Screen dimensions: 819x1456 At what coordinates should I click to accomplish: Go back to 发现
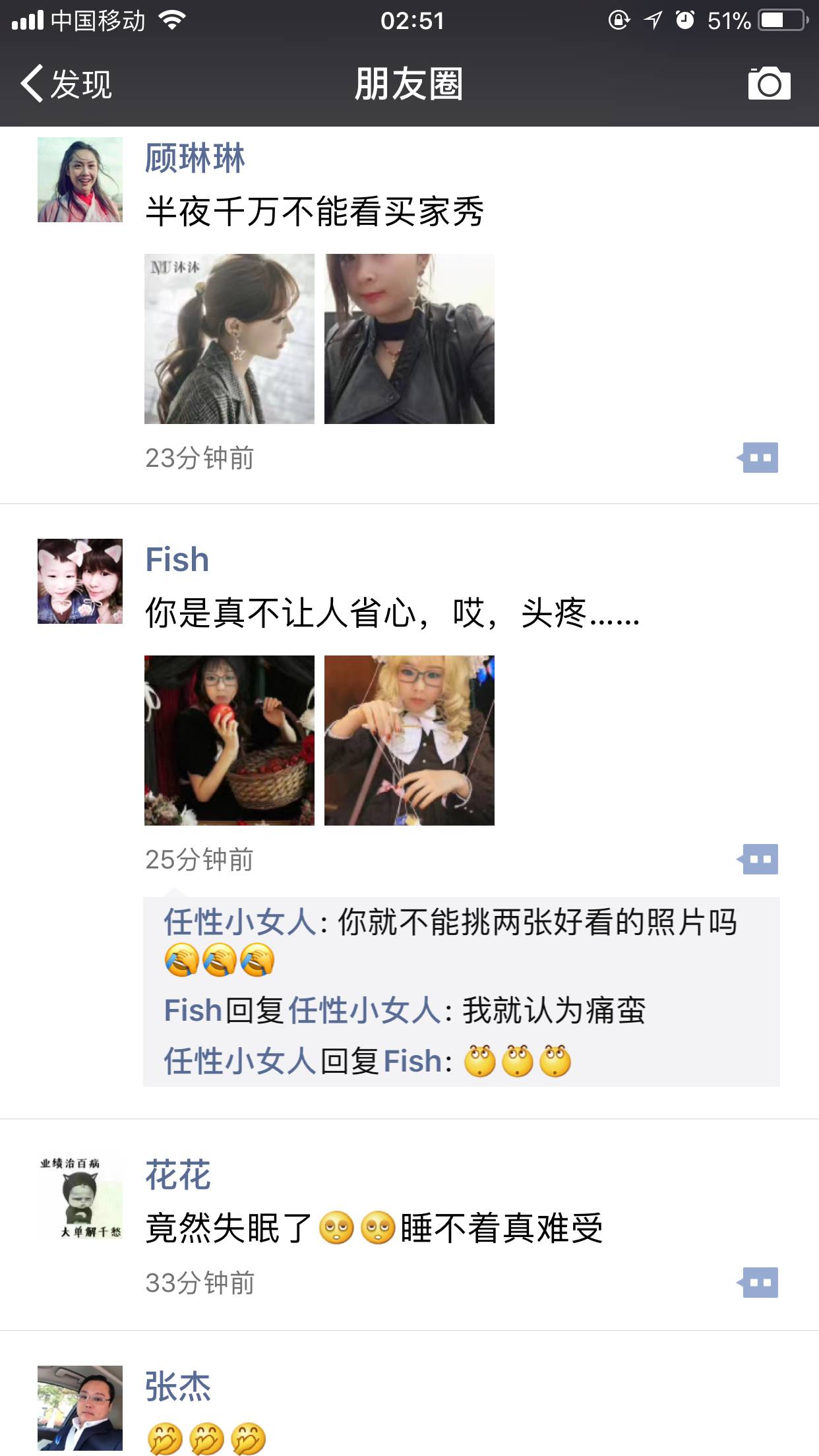click(66, 84)
